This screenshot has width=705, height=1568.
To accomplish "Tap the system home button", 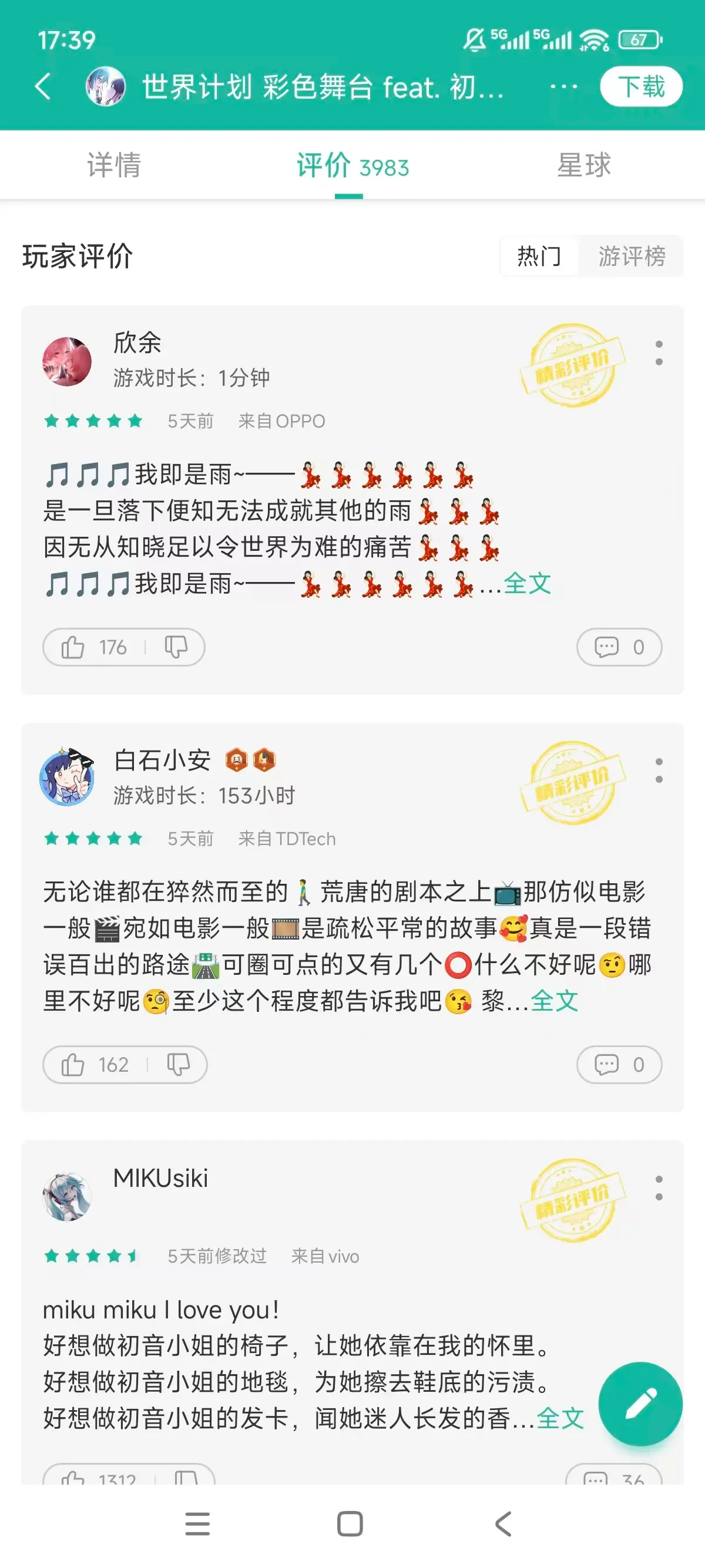I will tap(350, 1524).
